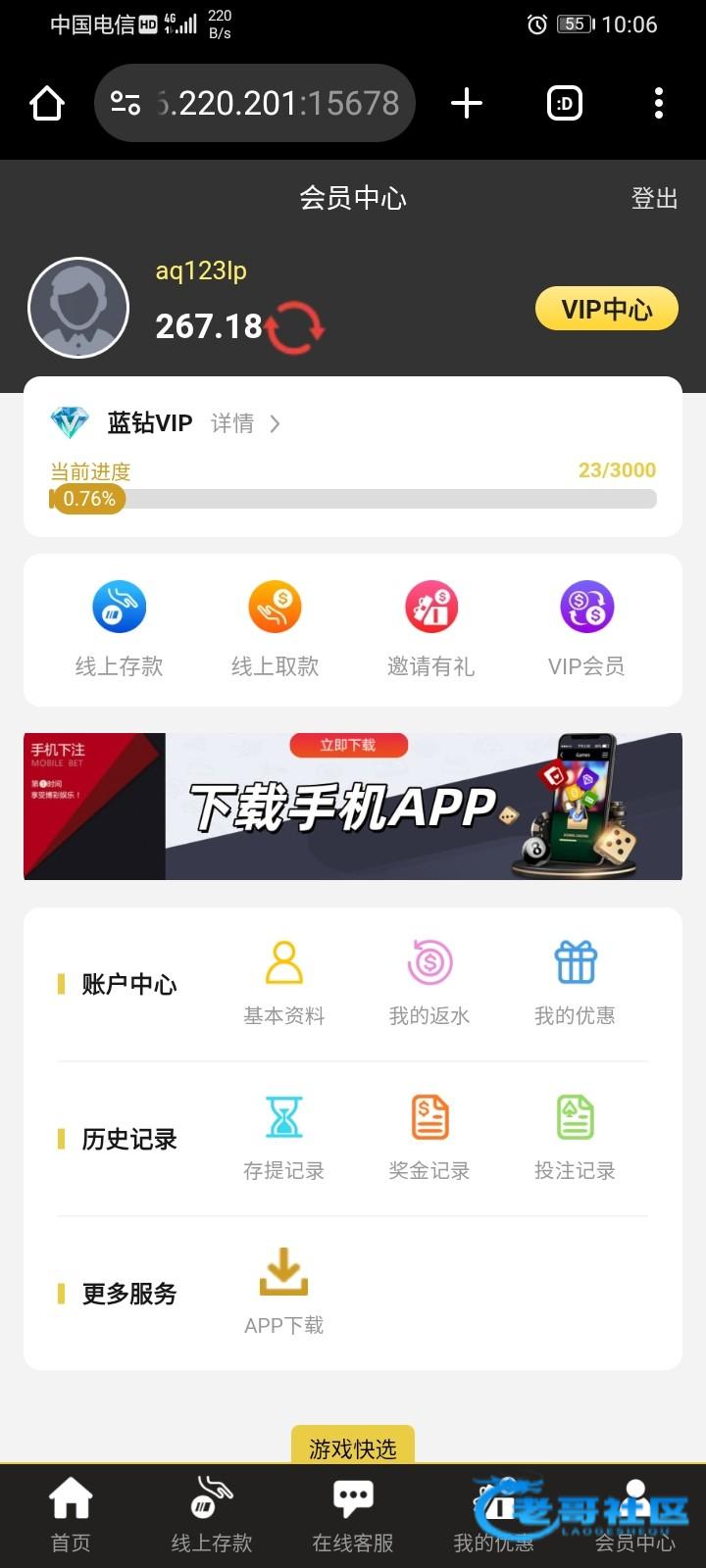This screenshot has width=706, height=1568.
Task: Tap the 下载手机APP banner
Action: 353,806
